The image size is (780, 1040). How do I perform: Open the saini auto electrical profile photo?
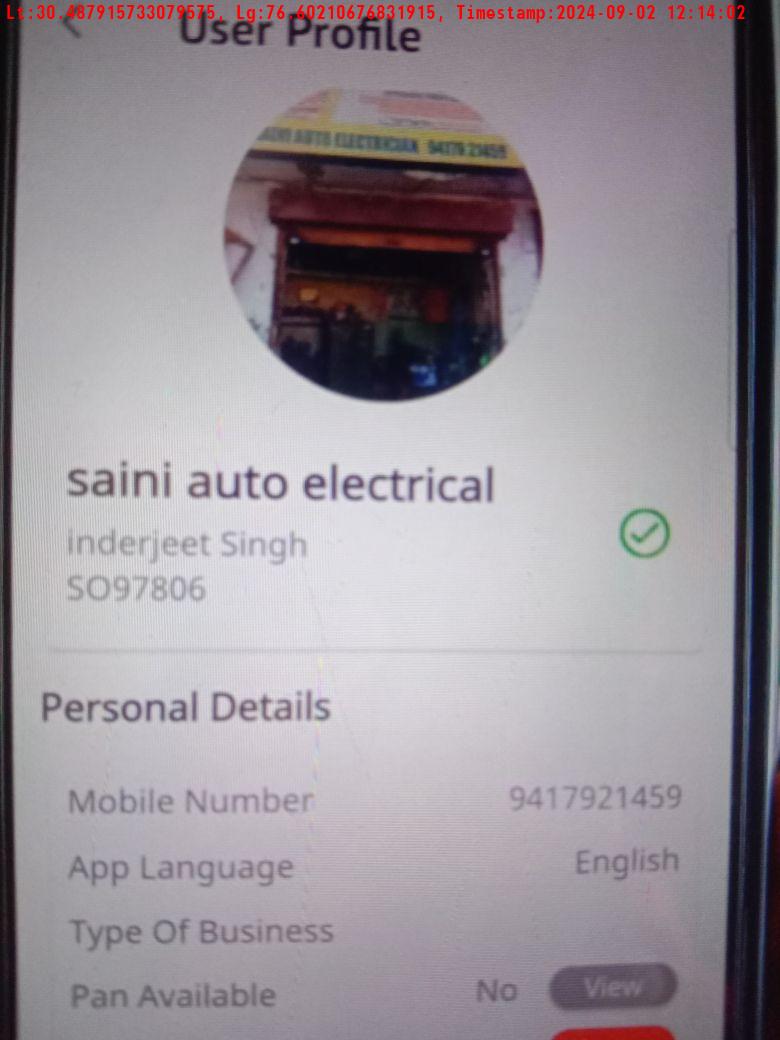point(383,245)
